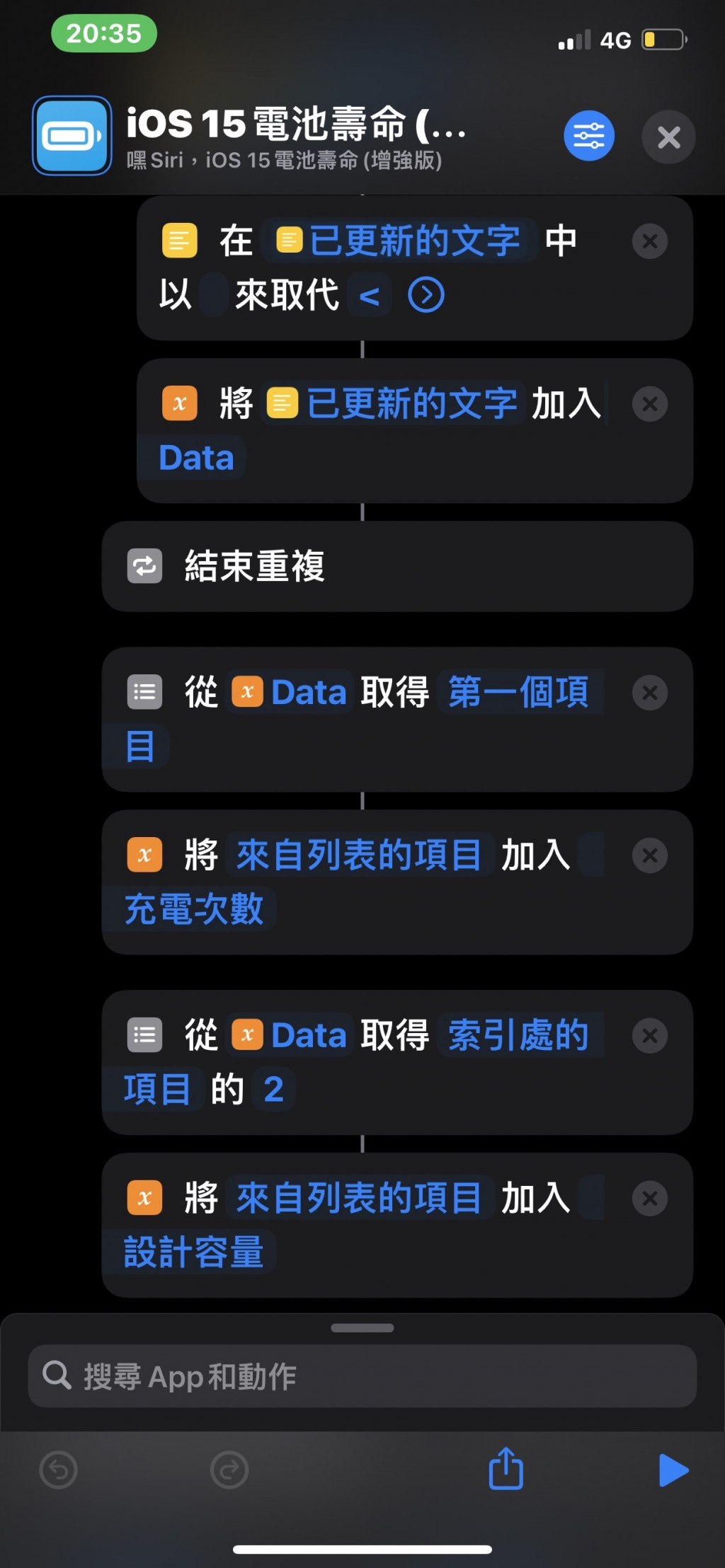Remove the get item at index 2 action
725x1568 pixels.
(x=649, y=1036)
